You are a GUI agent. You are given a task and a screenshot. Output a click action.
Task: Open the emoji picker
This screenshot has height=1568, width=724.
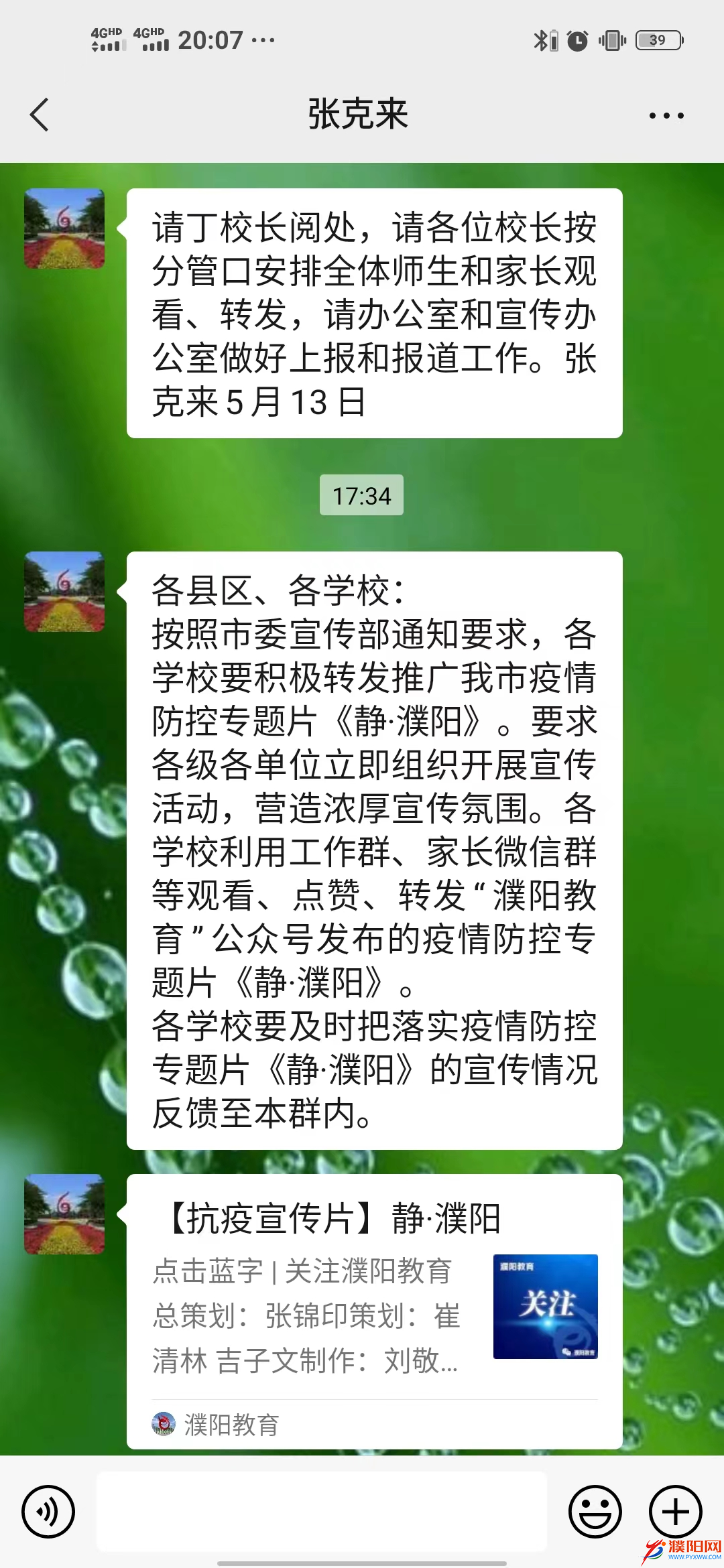pos(595,1512)
